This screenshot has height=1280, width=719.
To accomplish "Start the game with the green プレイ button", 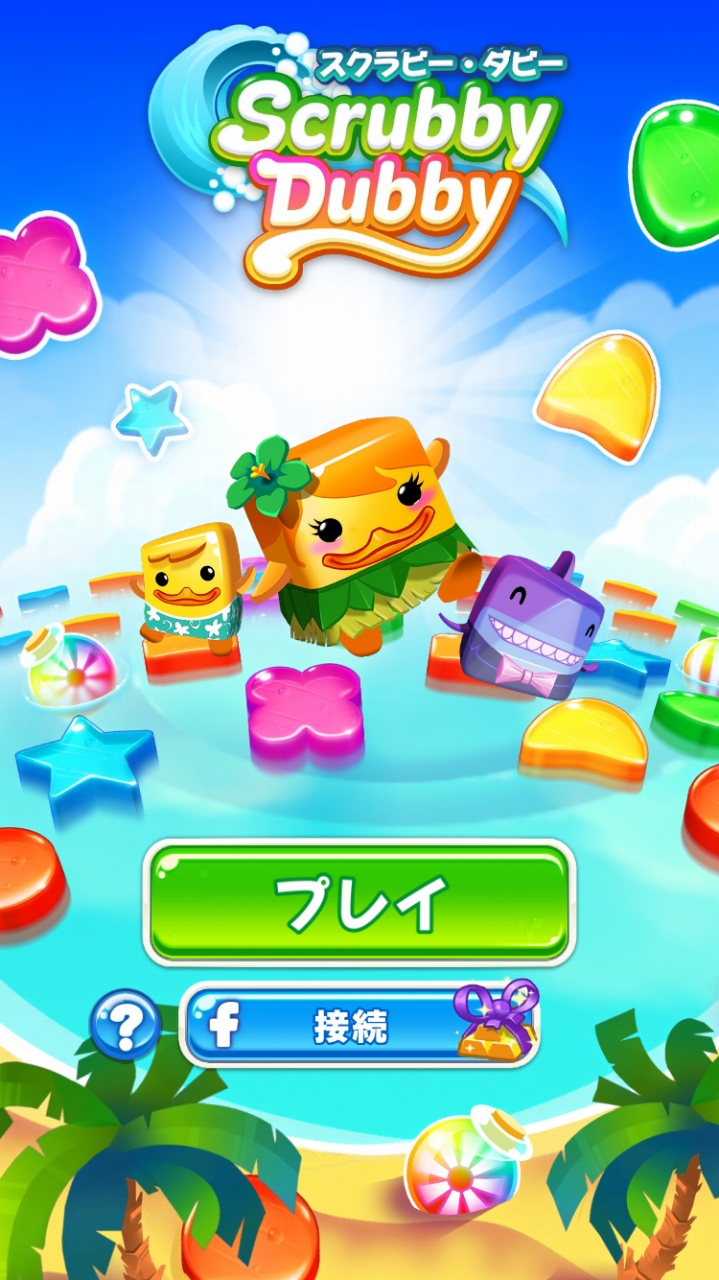I will pos(360,902).
